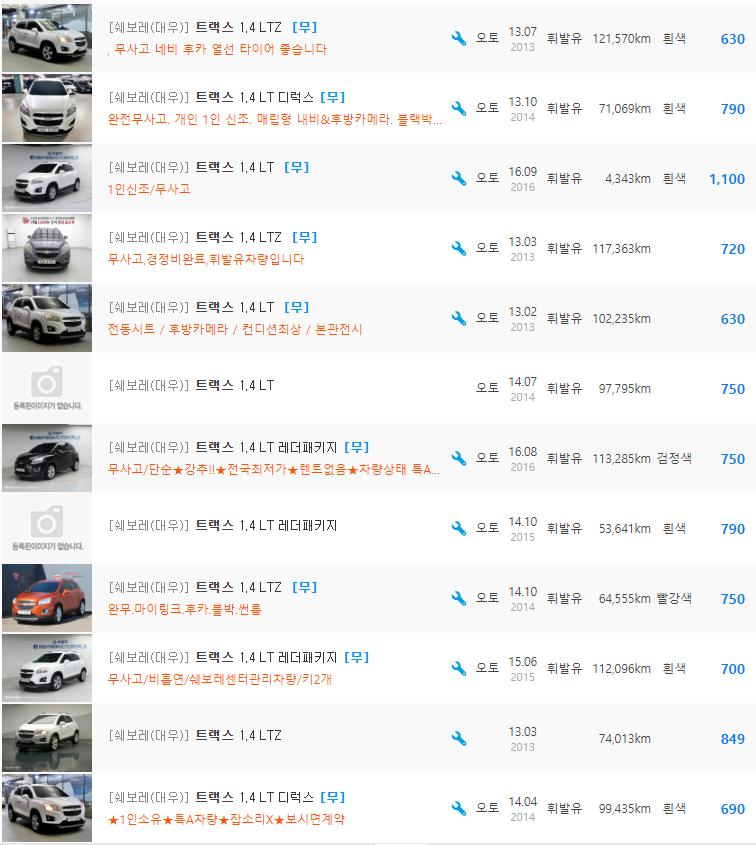Click the orange Trax thumbnail image

pos(47,597)
